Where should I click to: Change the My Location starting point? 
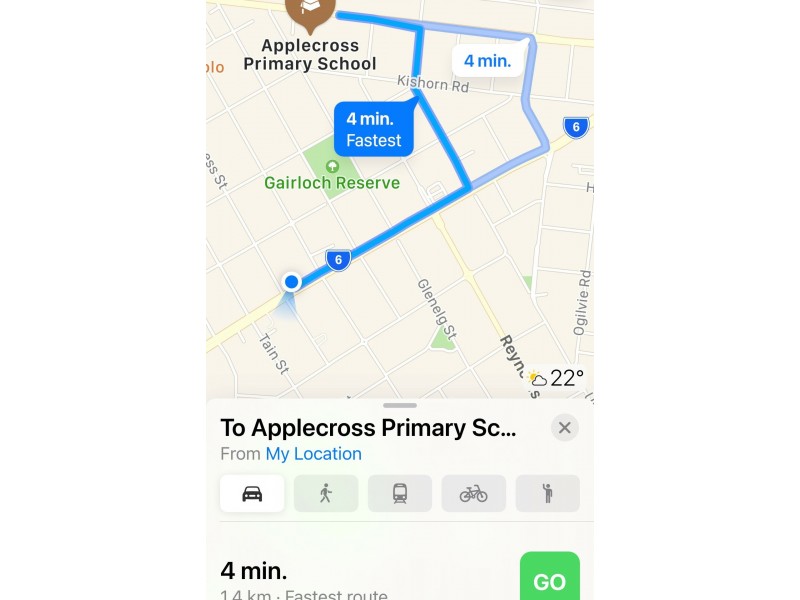[313, 454]
